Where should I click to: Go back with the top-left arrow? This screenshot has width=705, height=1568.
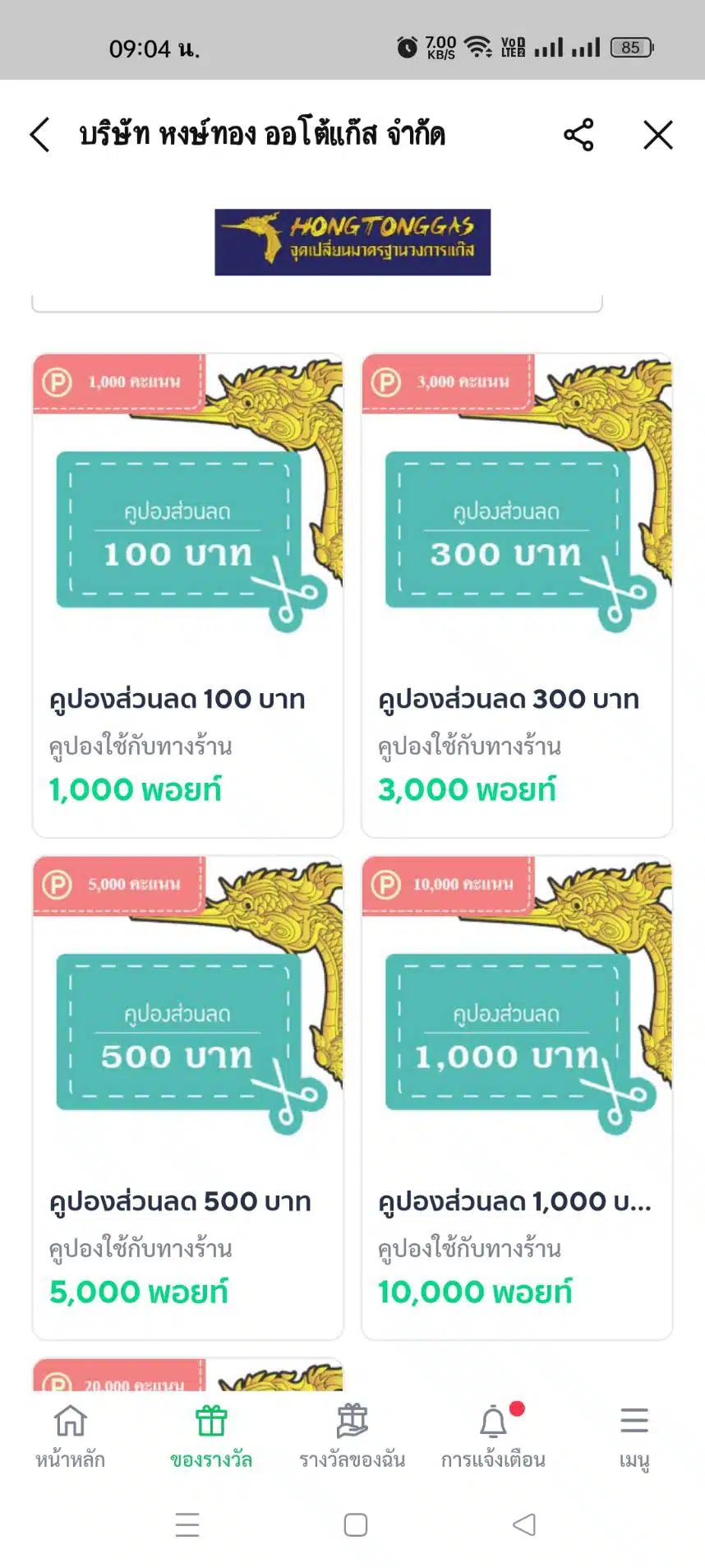coord(39,135)
